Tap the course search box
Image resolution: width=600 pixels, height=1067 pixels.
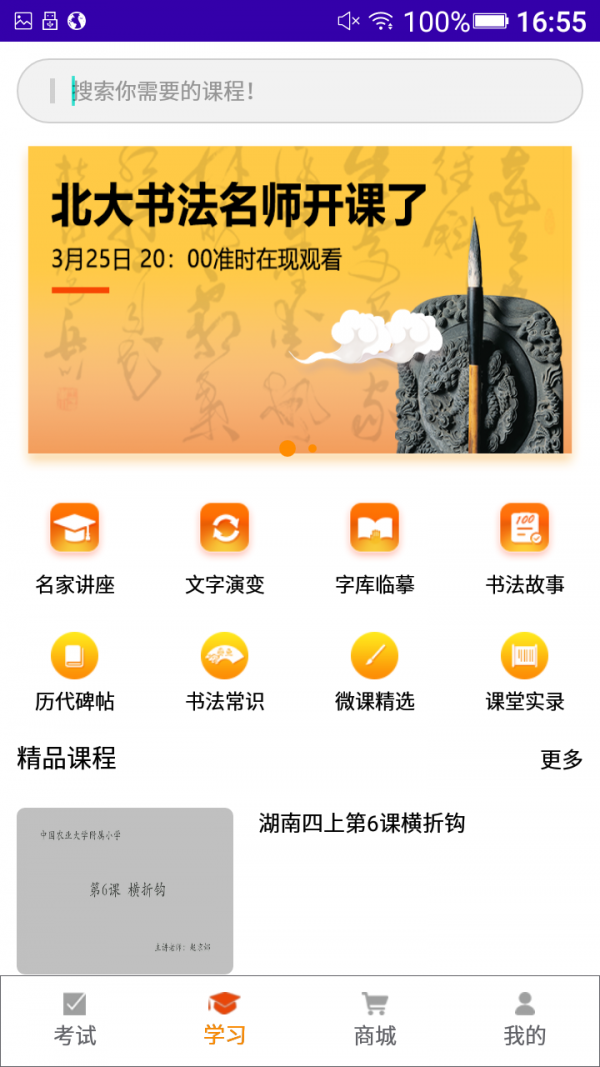pyautogui.click(x=300, y=91)
